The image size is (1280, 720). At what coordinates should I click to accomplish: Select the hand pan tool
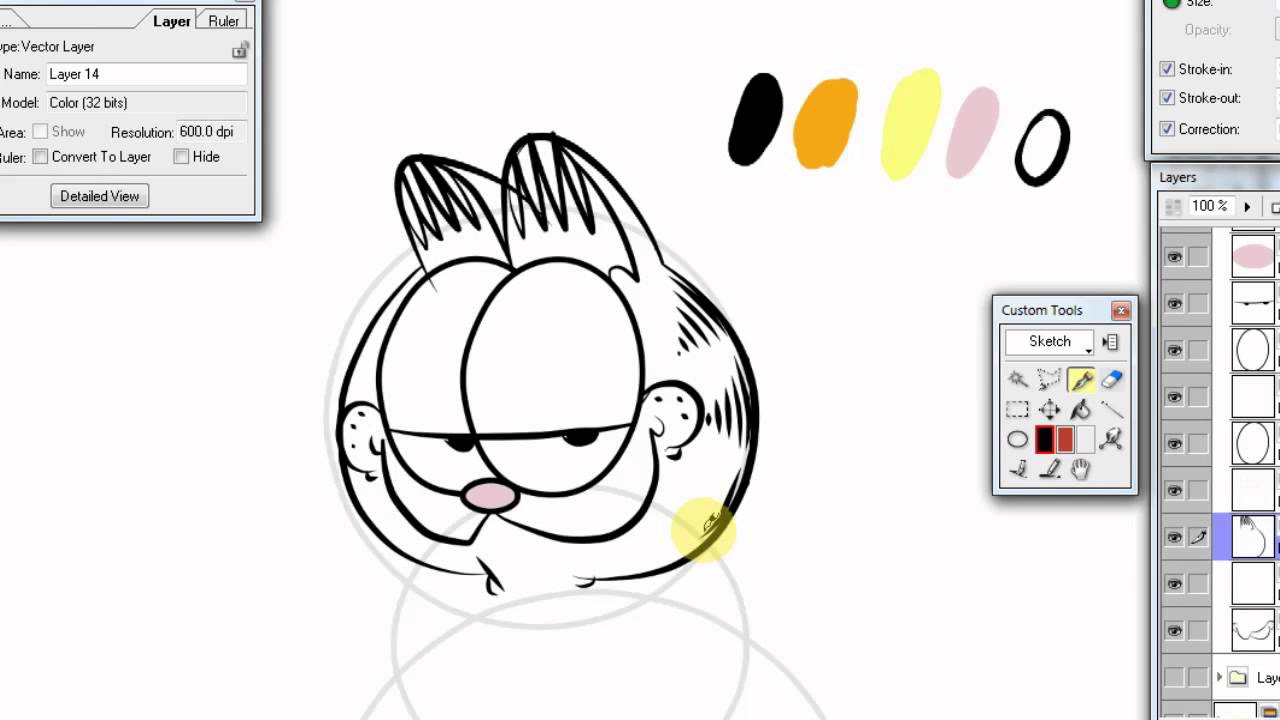pyautogui.click(x=1080, y=468)
